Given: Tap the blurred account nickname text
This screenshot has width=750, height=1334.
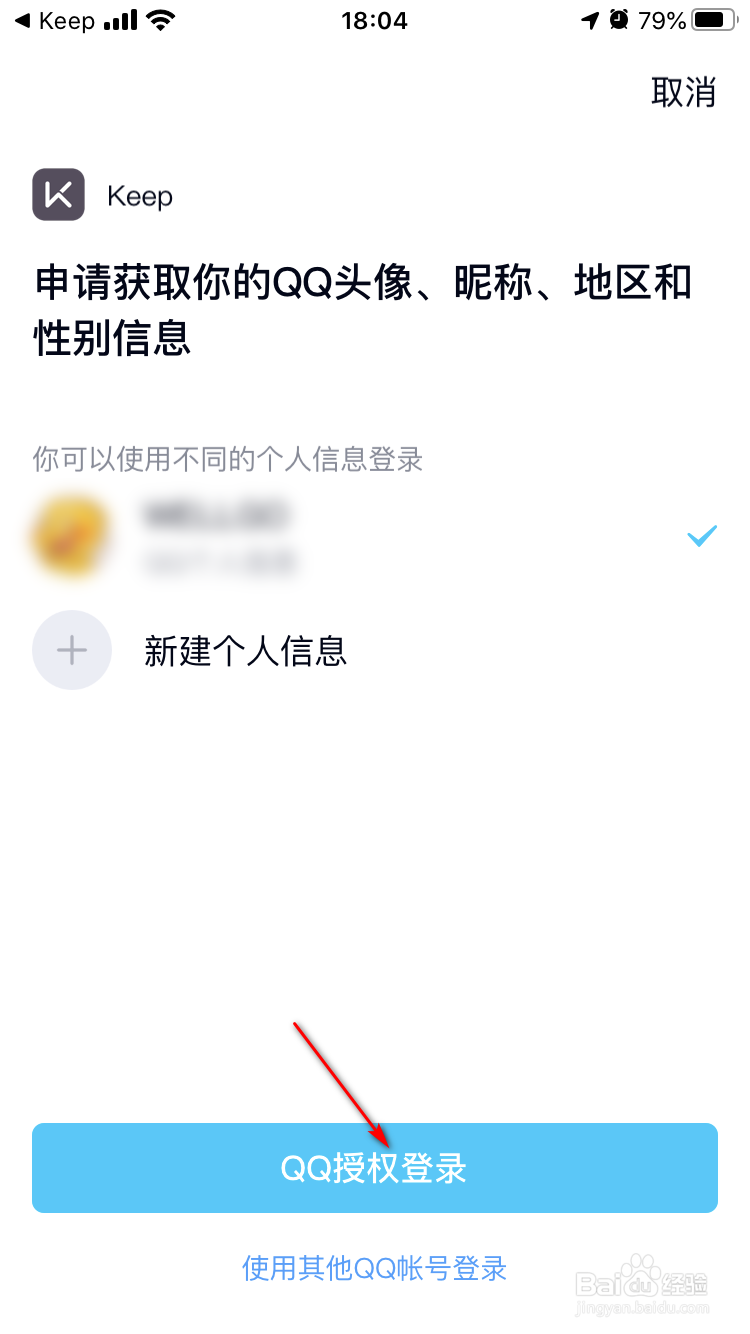Looking at the screenshot, I should coord(217,516).
